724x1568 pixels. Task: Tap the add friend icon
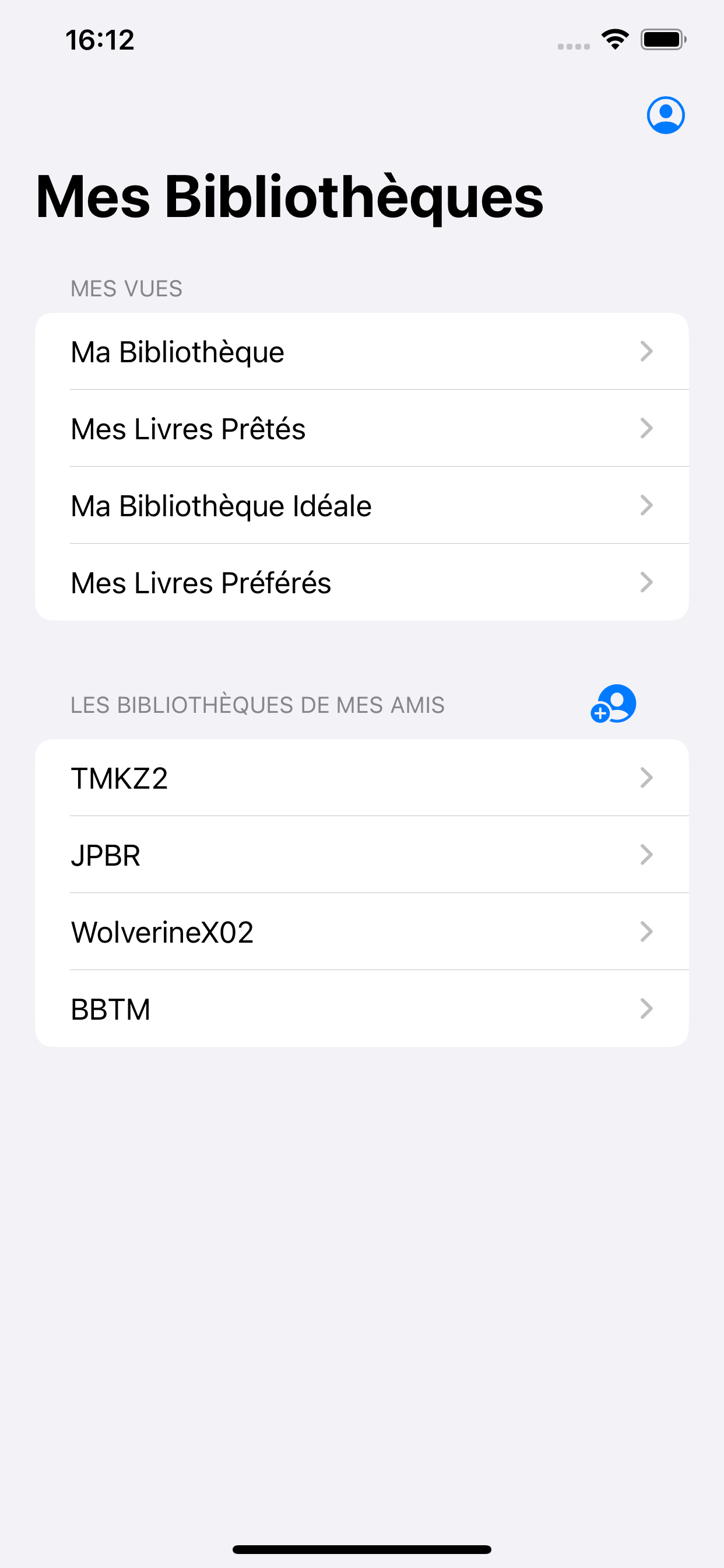point(613,703)
